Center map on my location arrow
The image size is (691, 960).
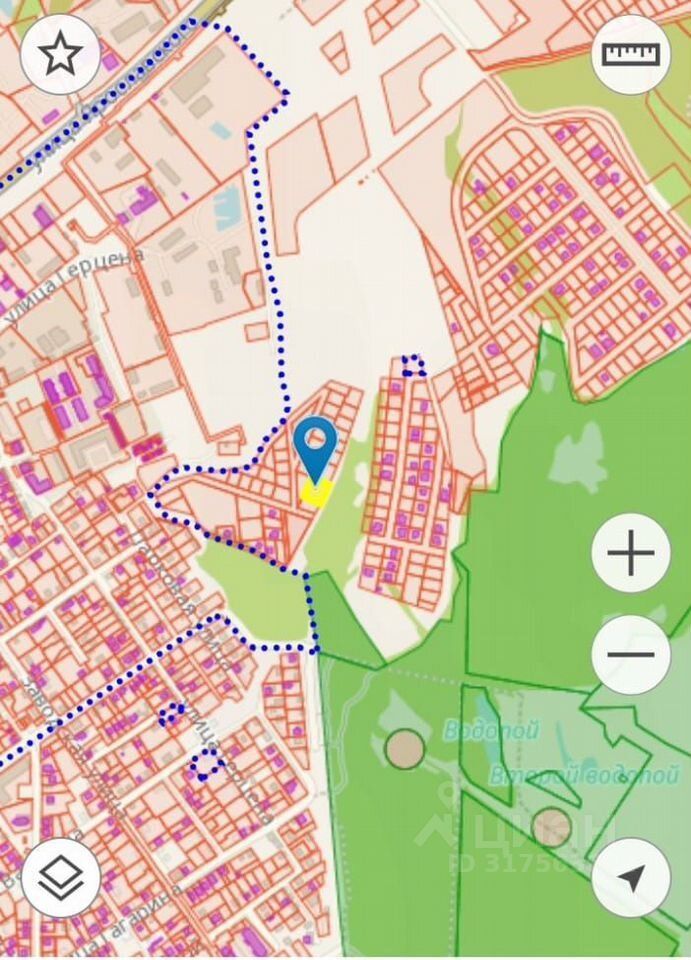pos(630,877)
